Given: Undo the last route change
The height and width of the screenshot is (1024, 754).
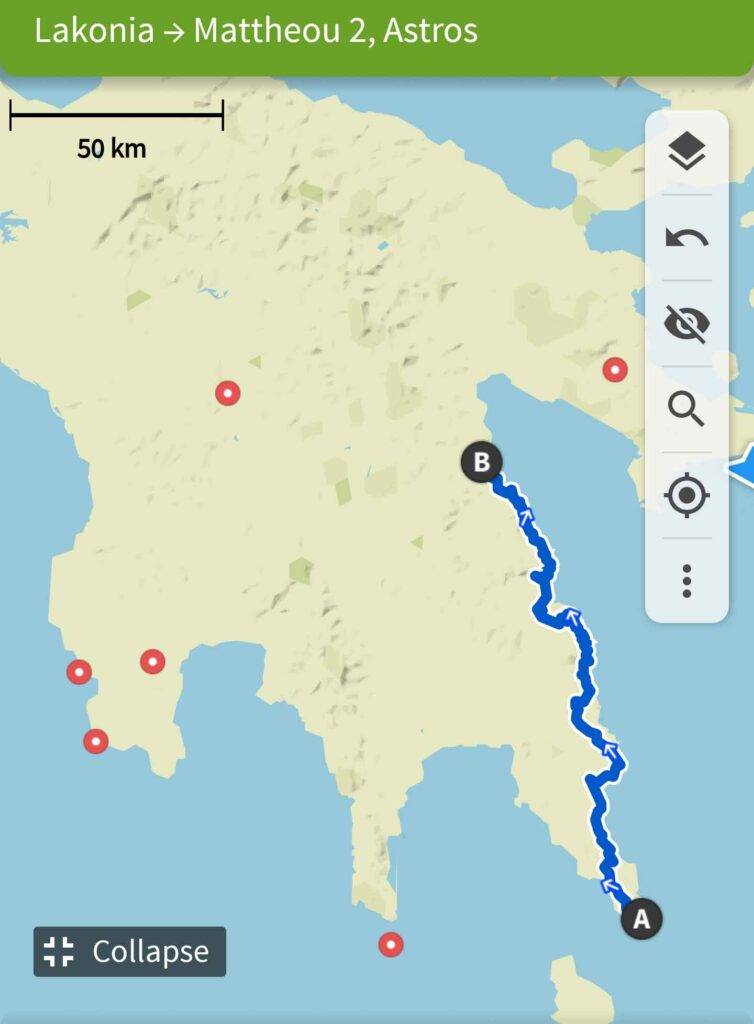Looking at the screenshot, I should click(686, 238).
